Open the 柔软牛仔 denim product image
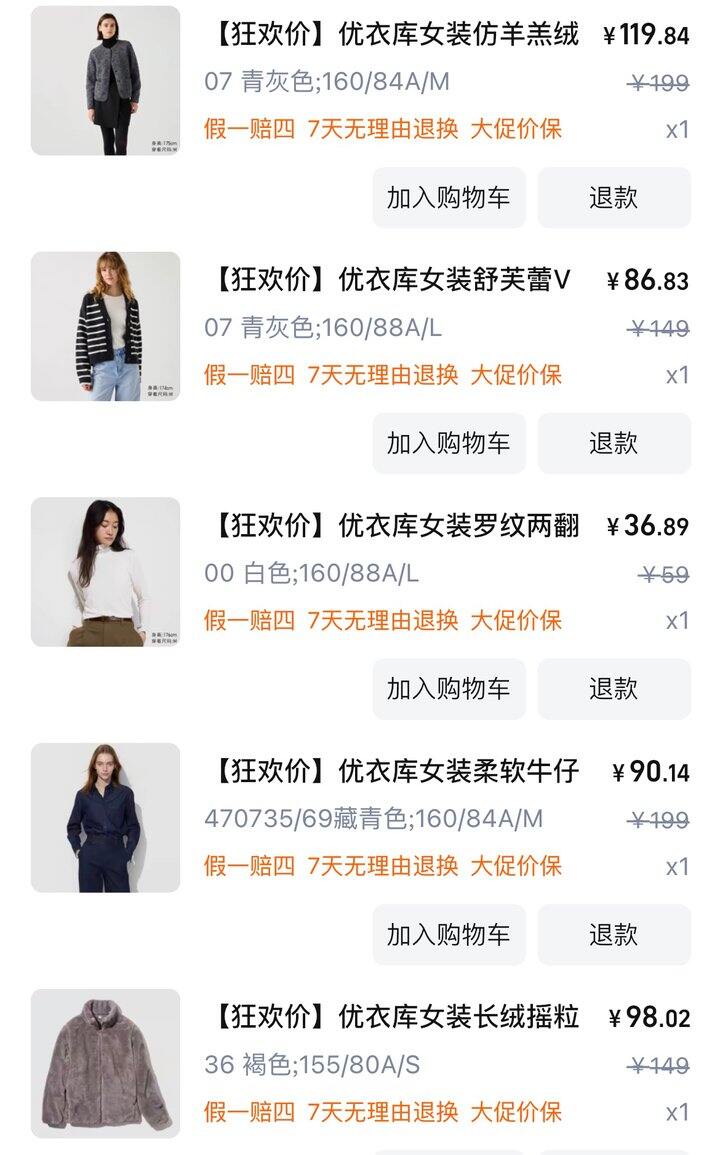The image size is (720, 1155). tap(106, 818)
